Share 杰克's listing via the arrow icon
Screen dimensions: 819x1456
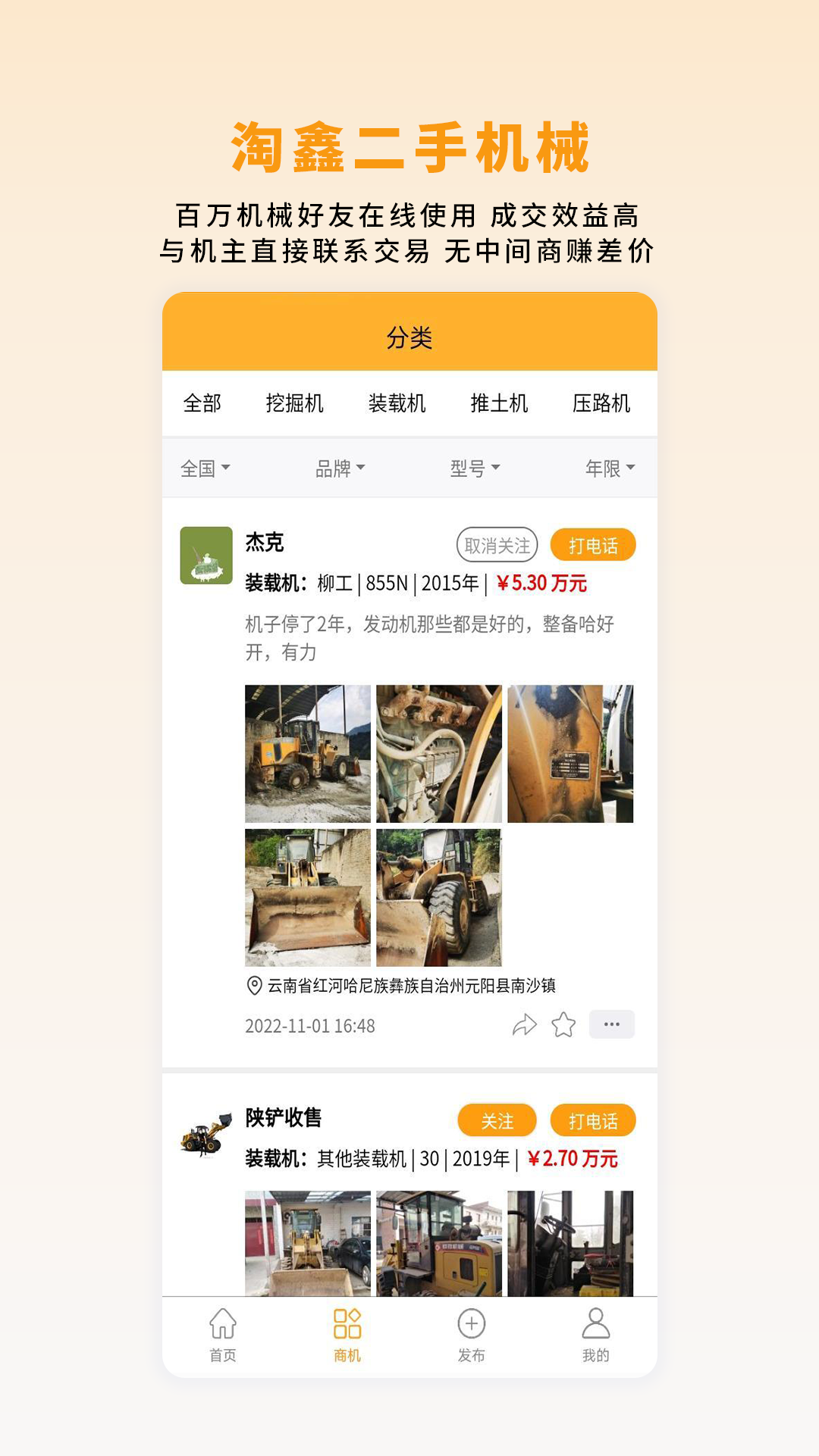point(526,1024)
